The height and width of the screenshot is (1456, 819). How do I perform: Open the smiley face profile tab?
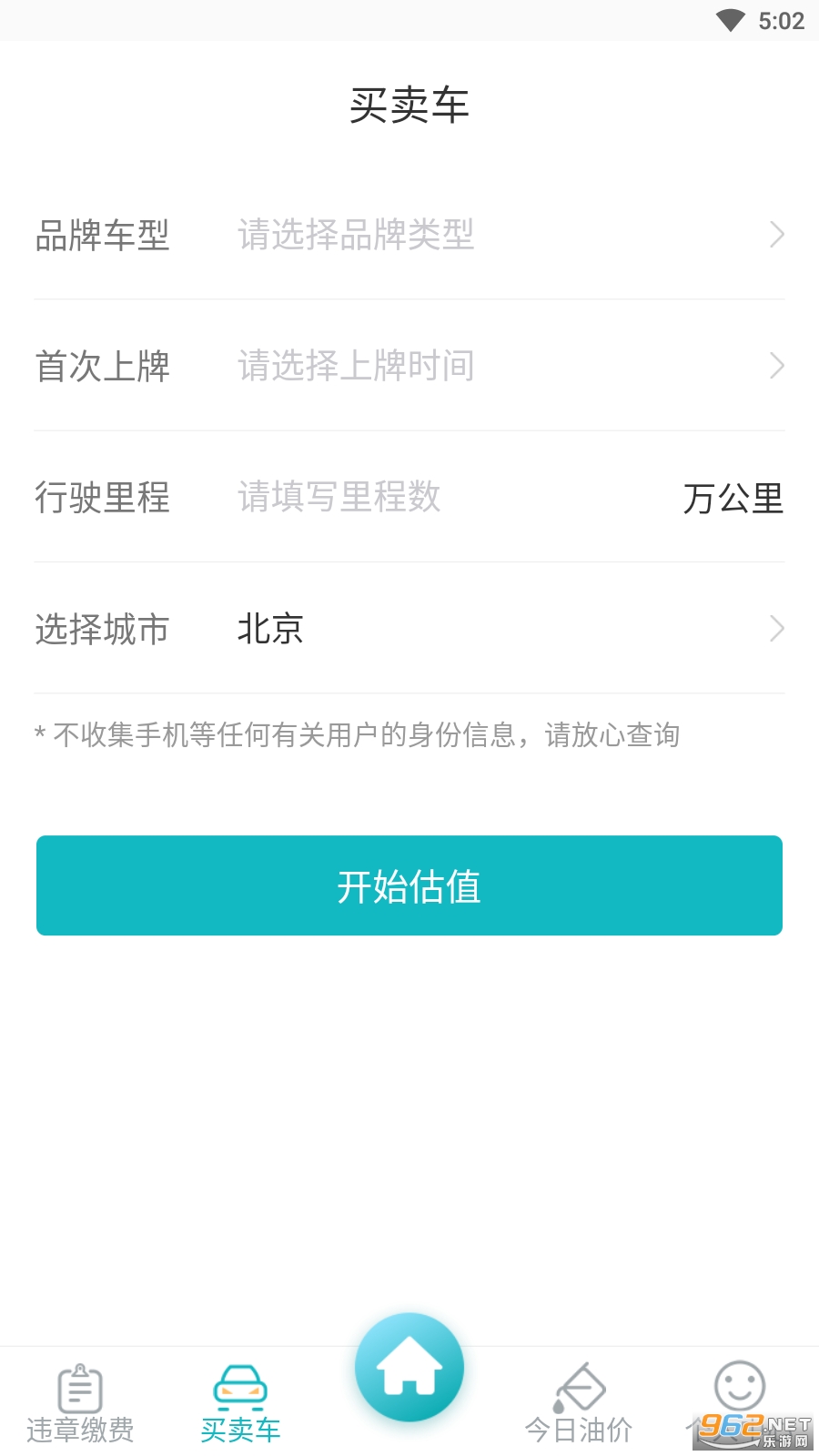pyautogui.click(x=739, y=1388)
